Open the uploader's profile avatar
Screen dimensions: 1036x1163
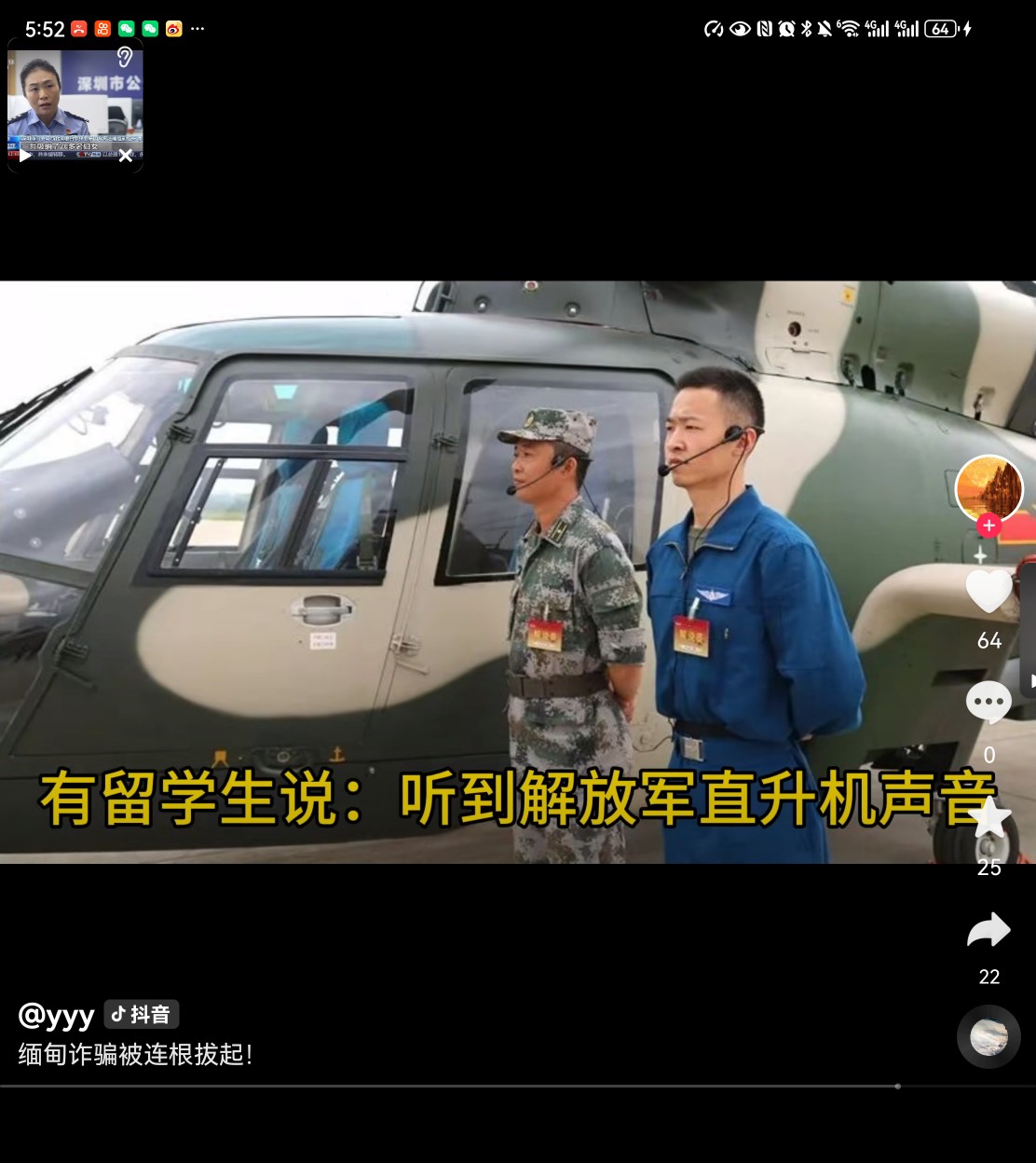[x=988, y=488]
